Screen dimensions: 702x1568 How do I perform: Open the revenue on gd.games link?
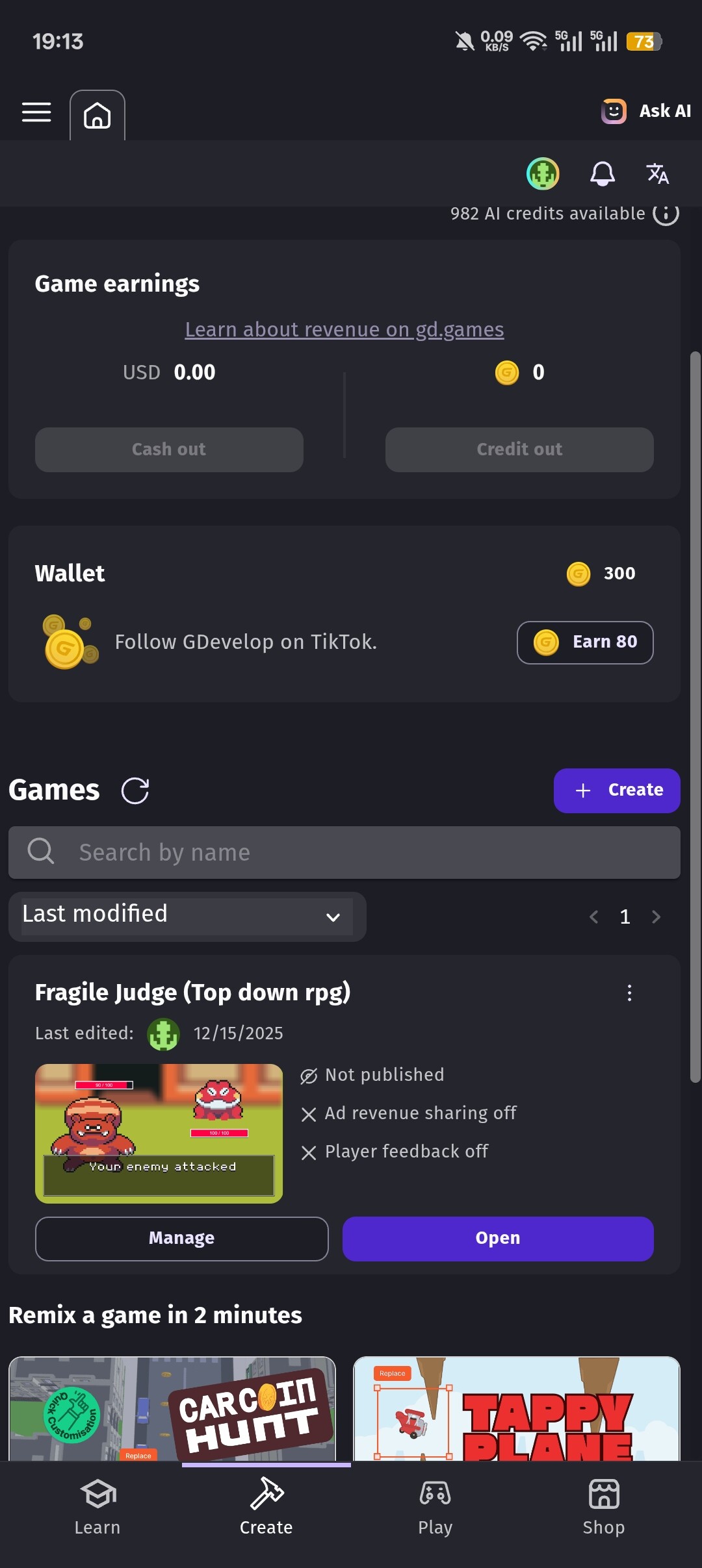(x=344, y=329)
